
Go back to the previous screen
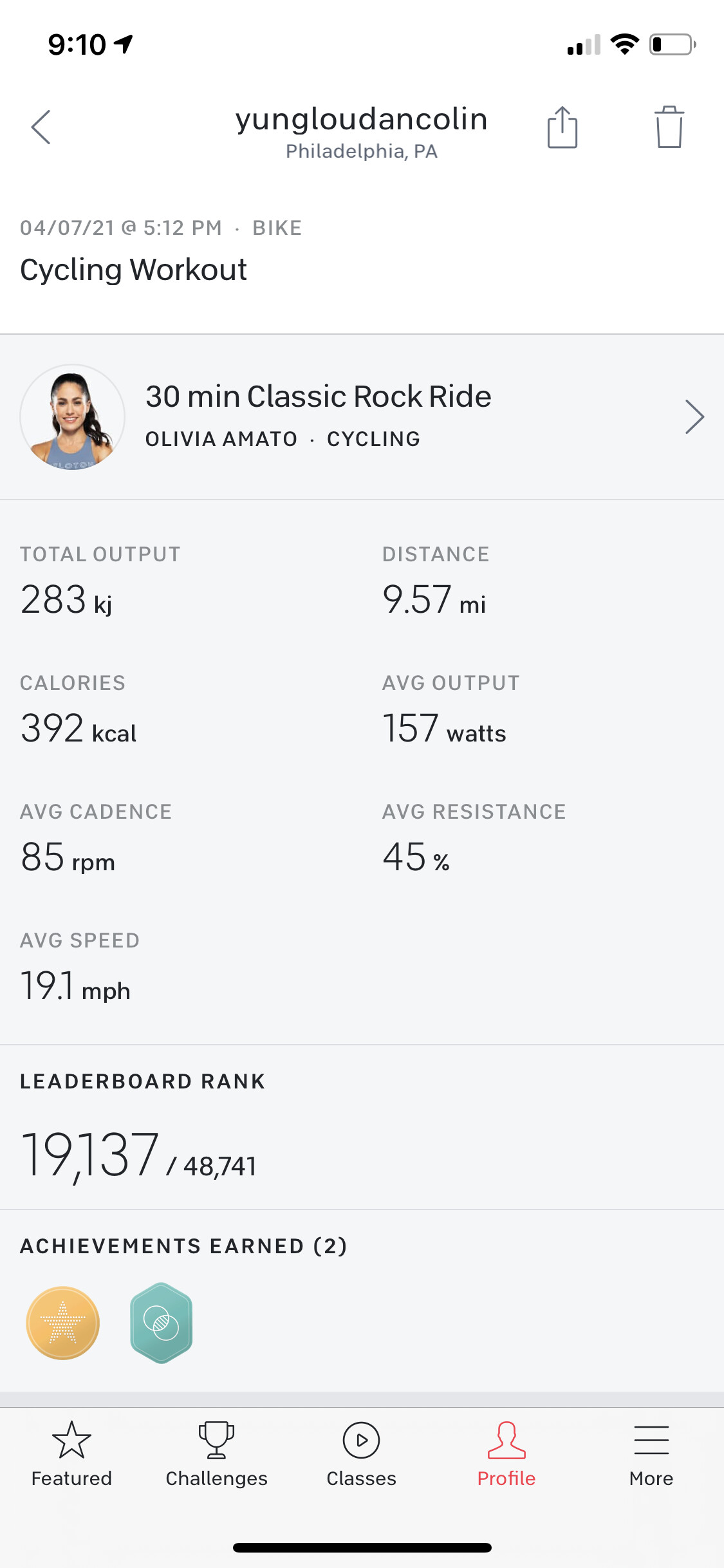point(41,127)
